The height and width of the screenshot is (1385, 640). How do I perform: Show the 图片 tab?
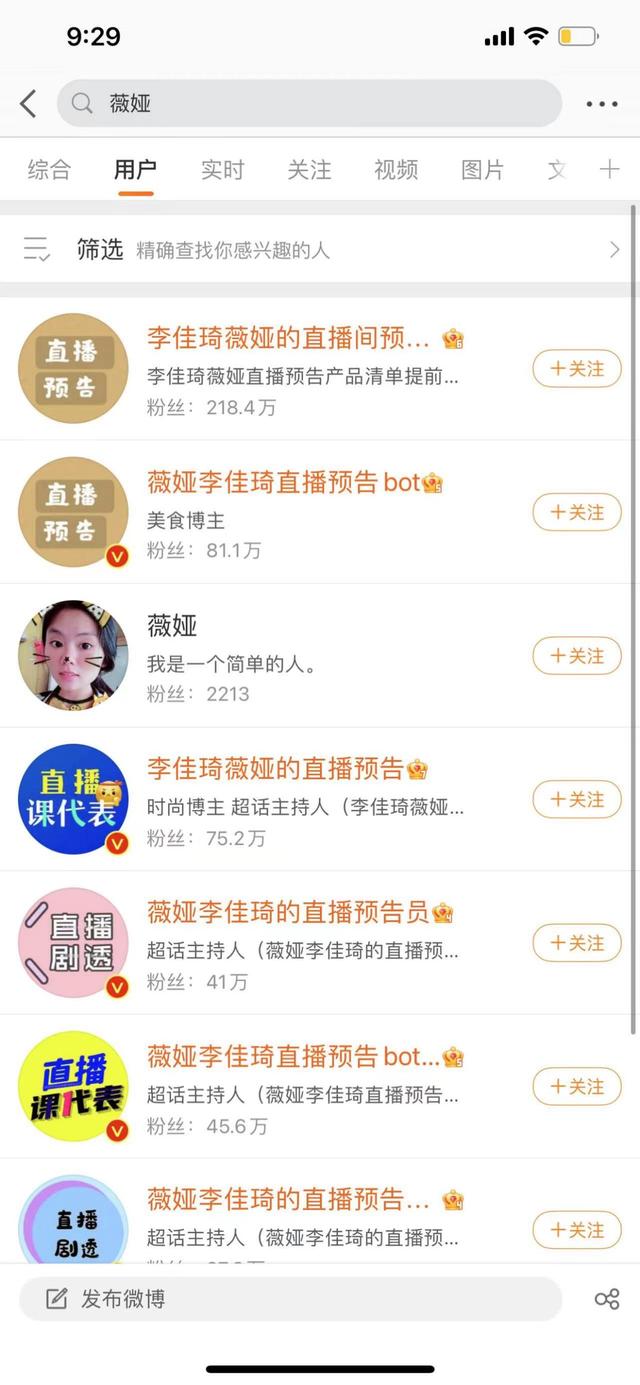482,170
